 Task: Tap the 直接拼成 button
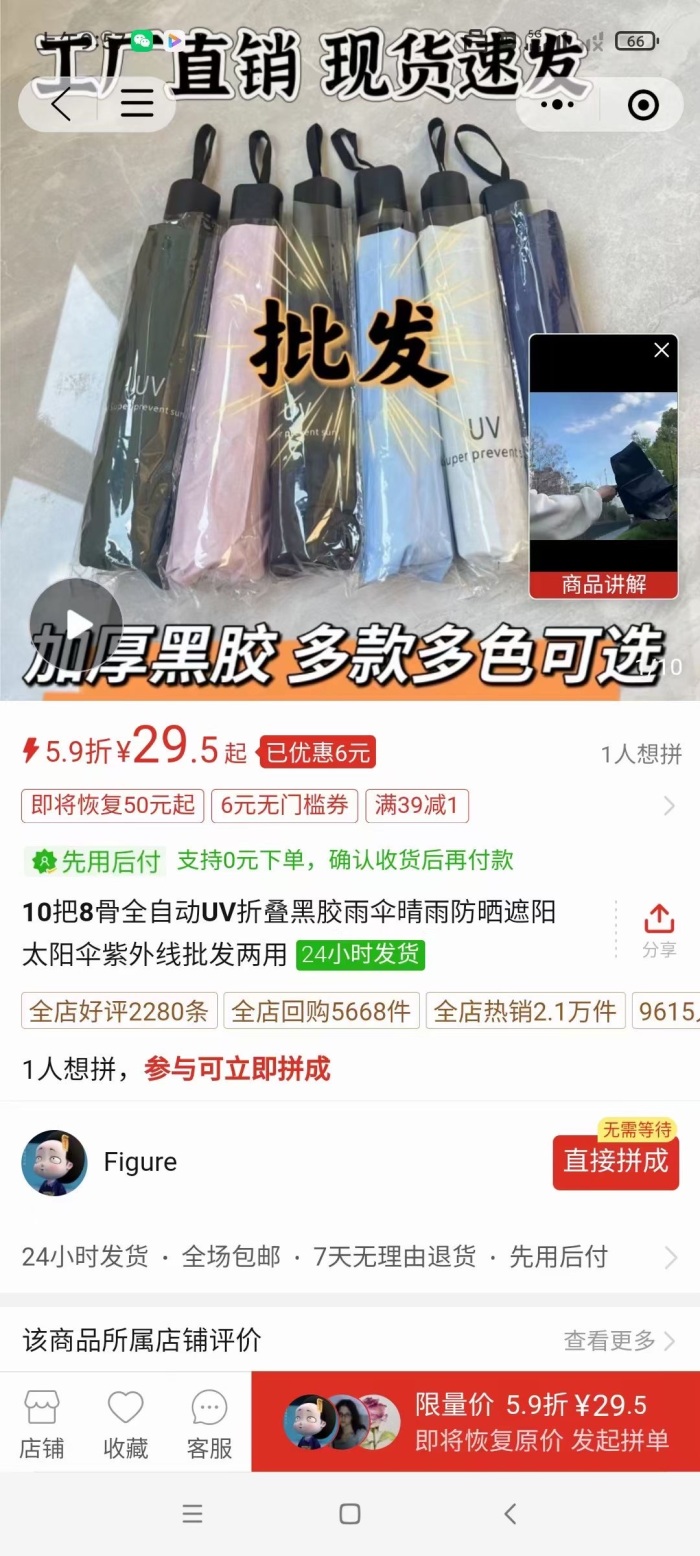pyautogui.click(x=615, y=1161)
